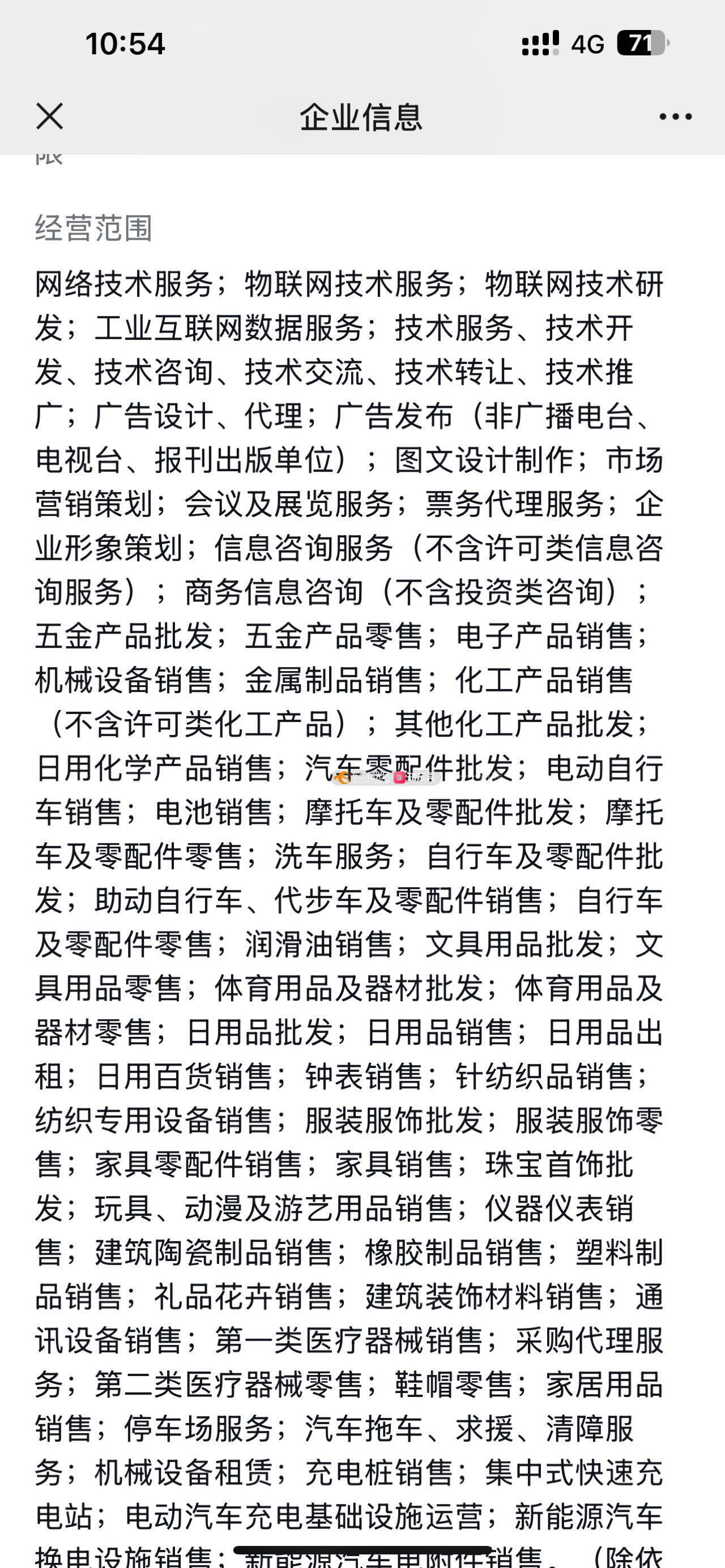Close the 企业信息 page
Viewport: 725px width, 1568px height.
coord(49,116)
